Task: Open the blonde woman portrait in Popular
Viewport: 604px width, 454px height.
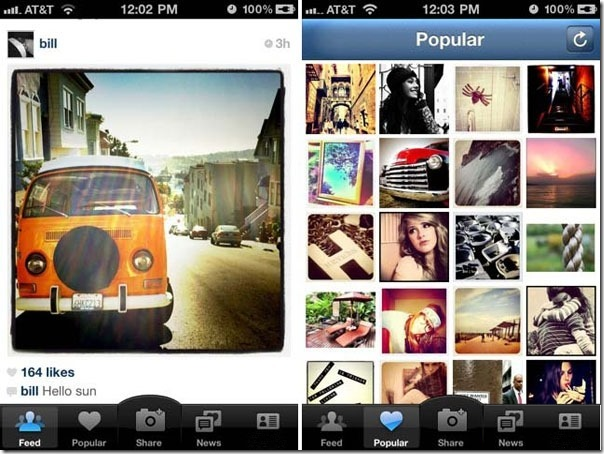Action: (x=413, y=246)
